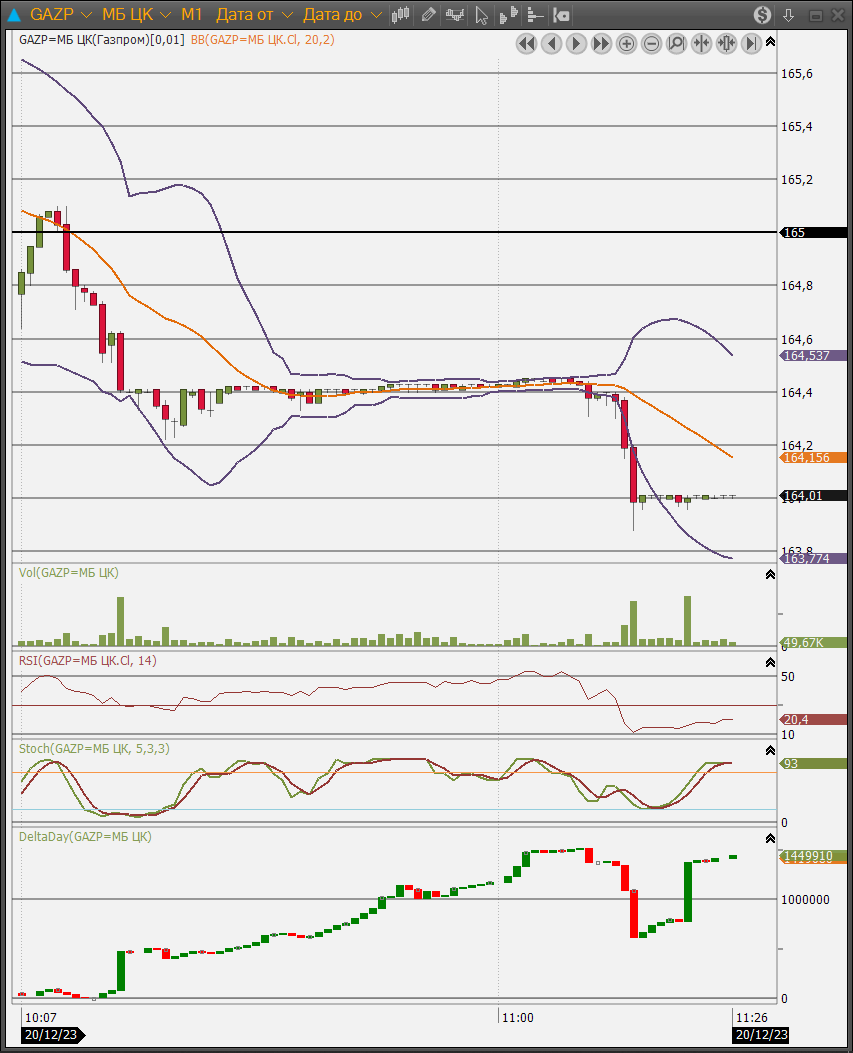The image size is (853, 1053).
Task: Collapse the RSI indicator panel
Action: [x=770, y=662]
